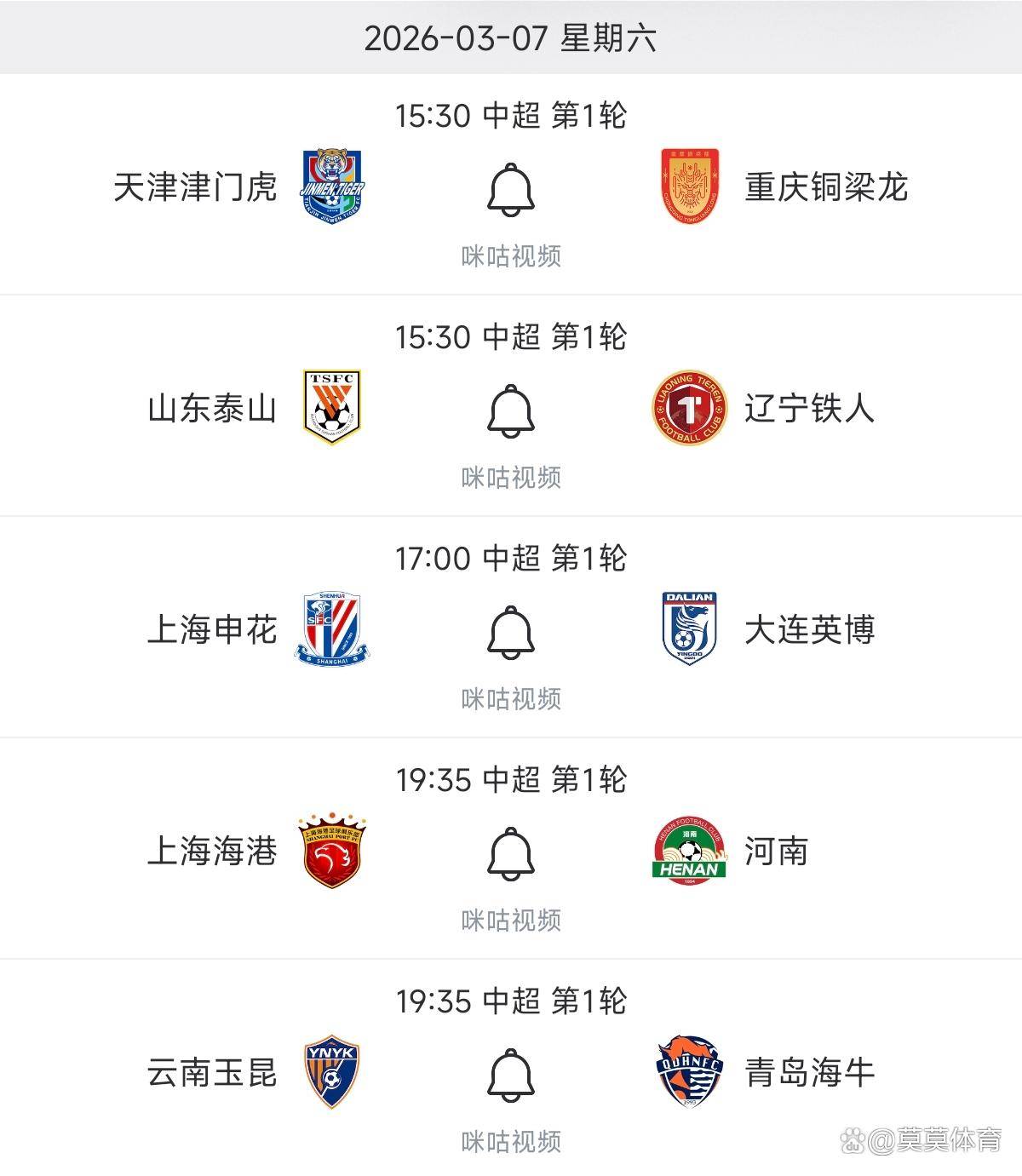Set reminder bell for 天津津门虎 vs 重庆铜梁龙
The width and height of the screenshot is (1022, 1176).
pos(511,189)
